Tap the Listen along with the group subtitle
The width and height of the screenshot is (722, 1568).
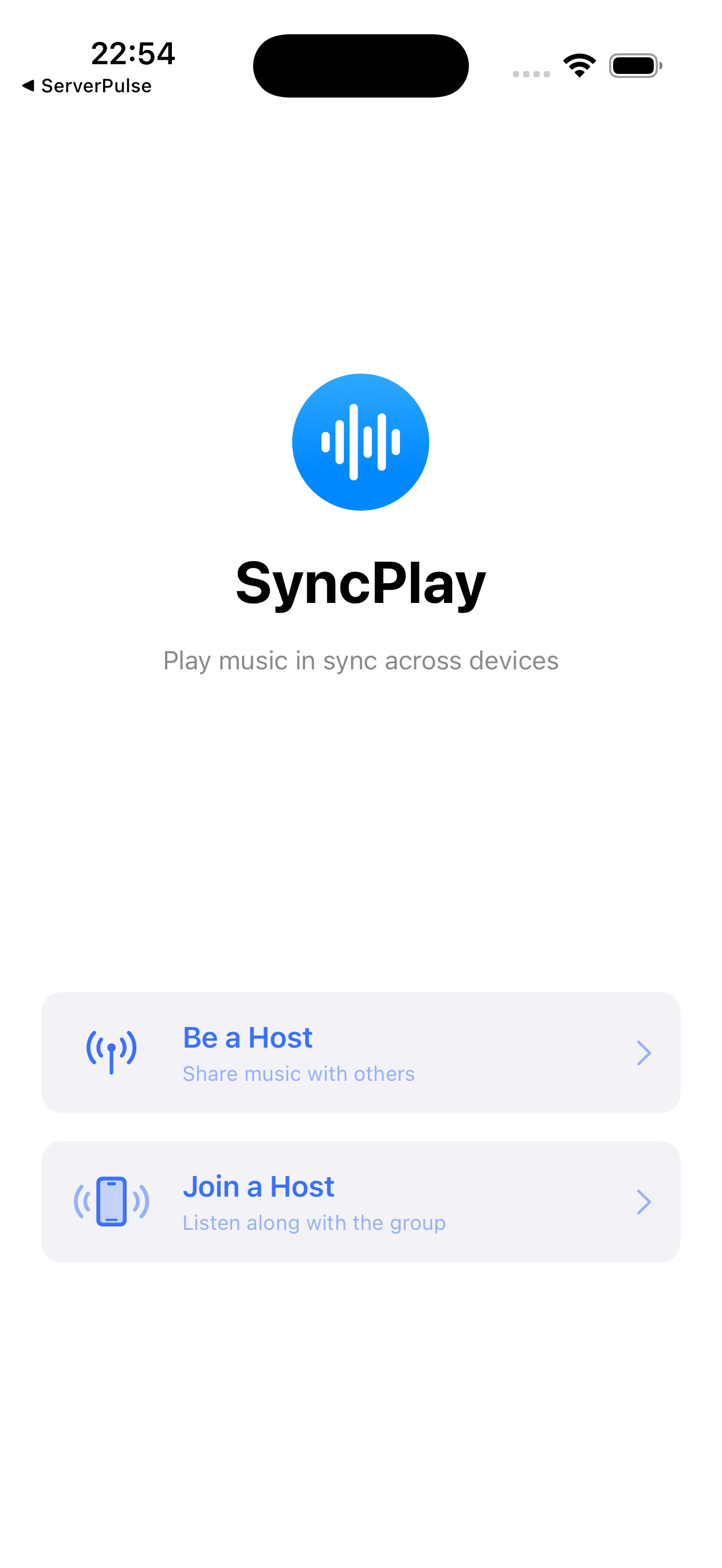click(313, 1222)
